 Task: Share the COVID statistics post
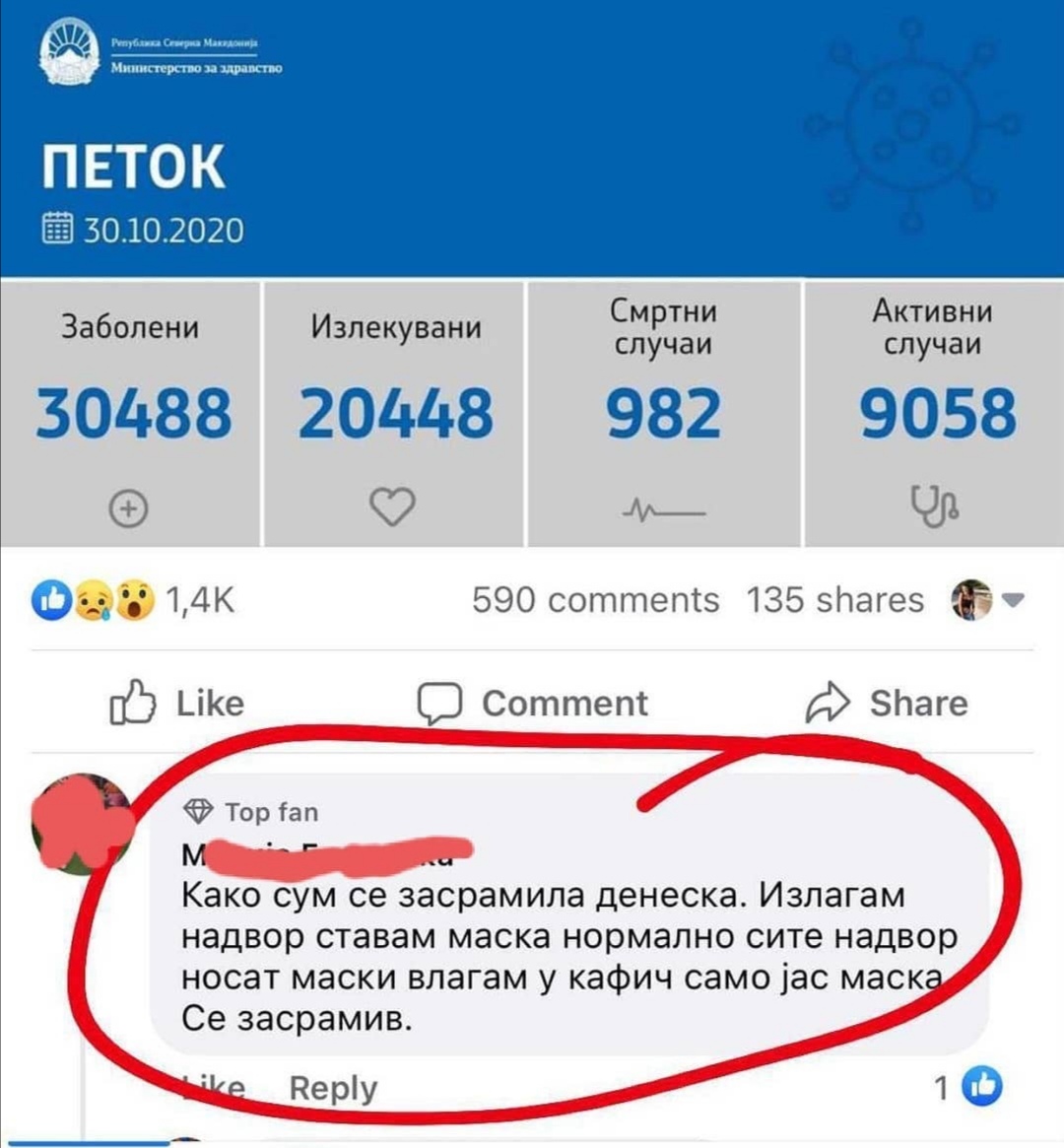click(x=887, y=703)
